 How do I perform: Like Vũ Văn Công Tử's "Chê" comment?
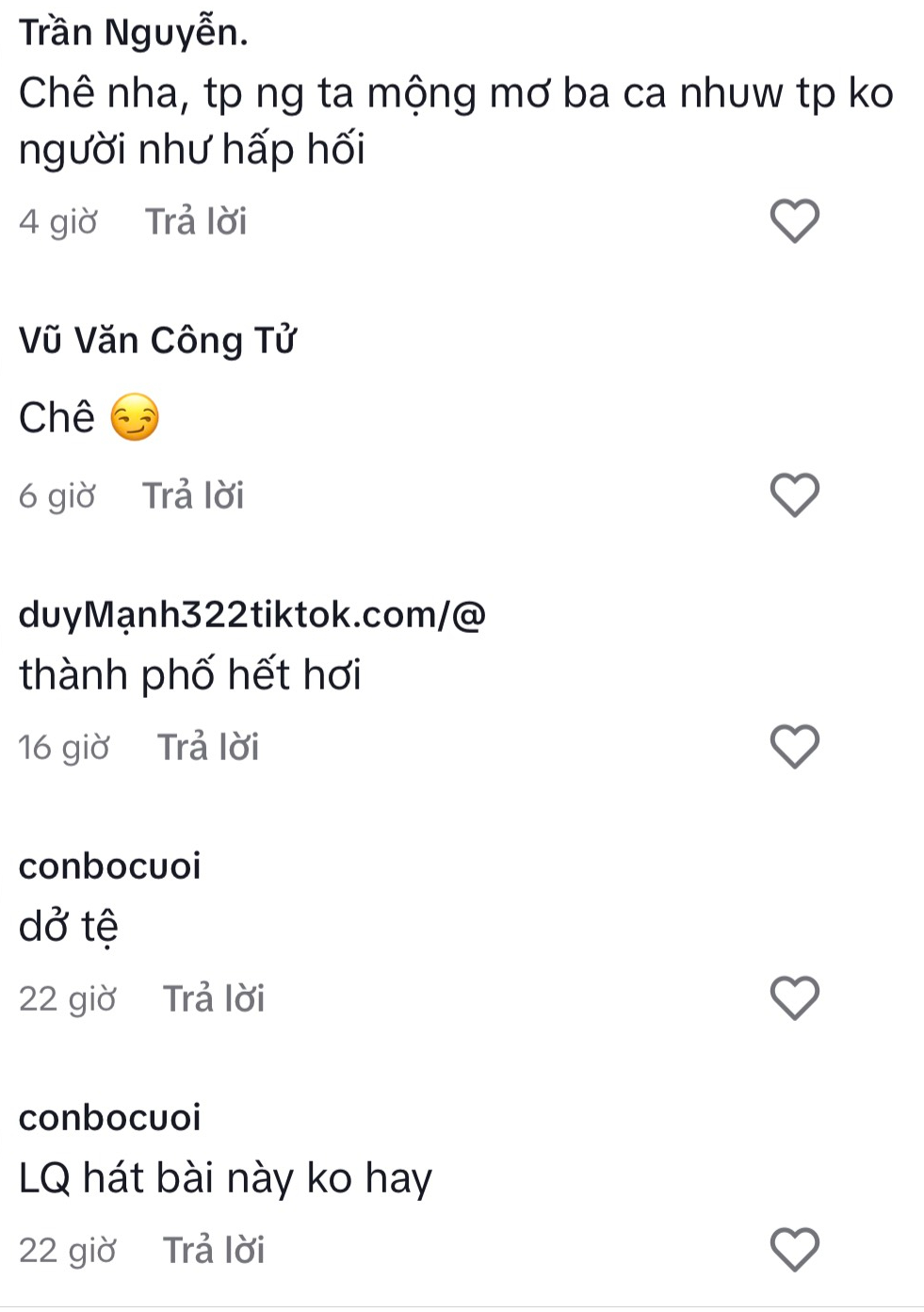tap(795, 495)
